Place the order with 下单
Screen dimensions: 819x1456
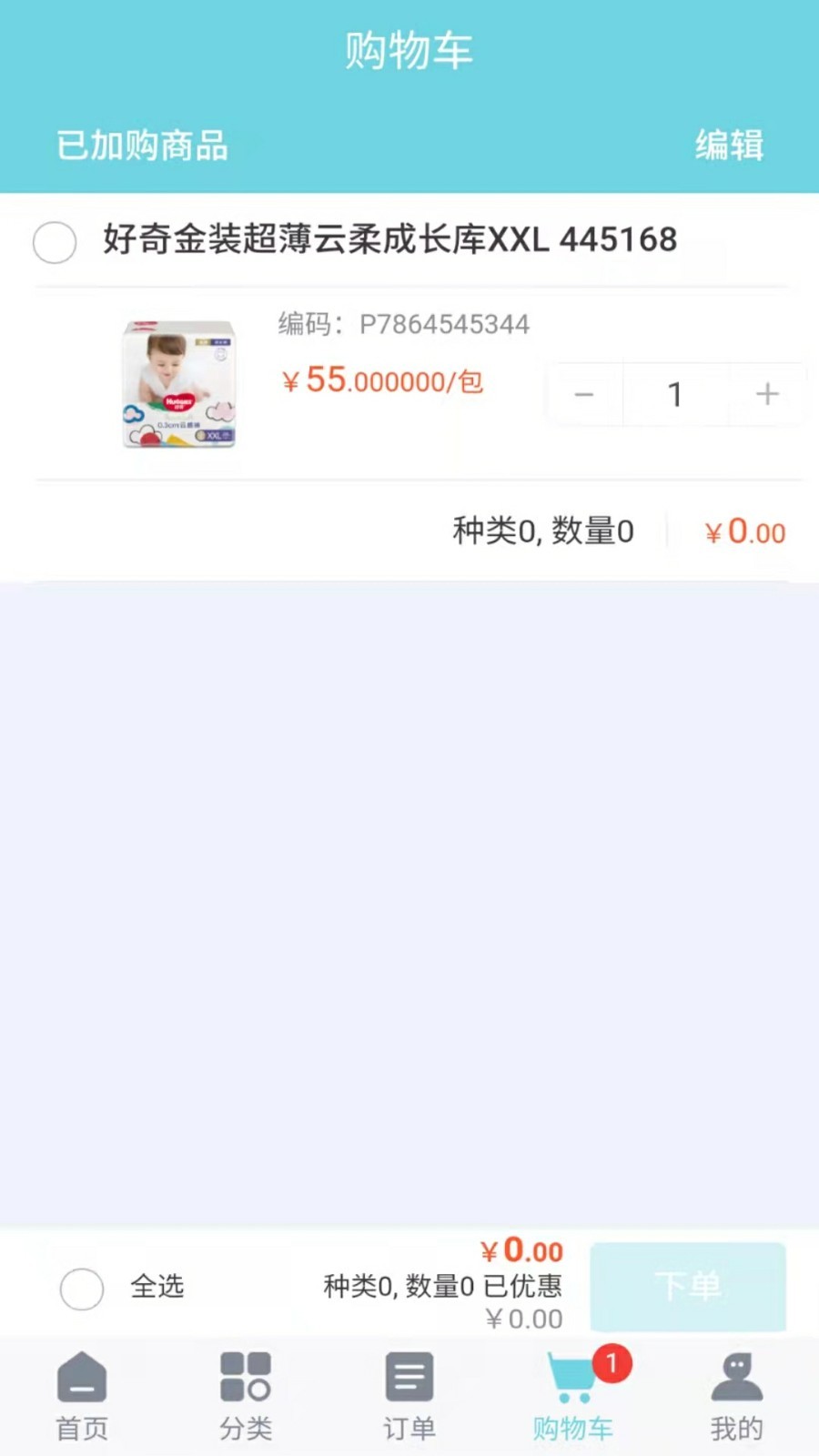(688, 1287)
